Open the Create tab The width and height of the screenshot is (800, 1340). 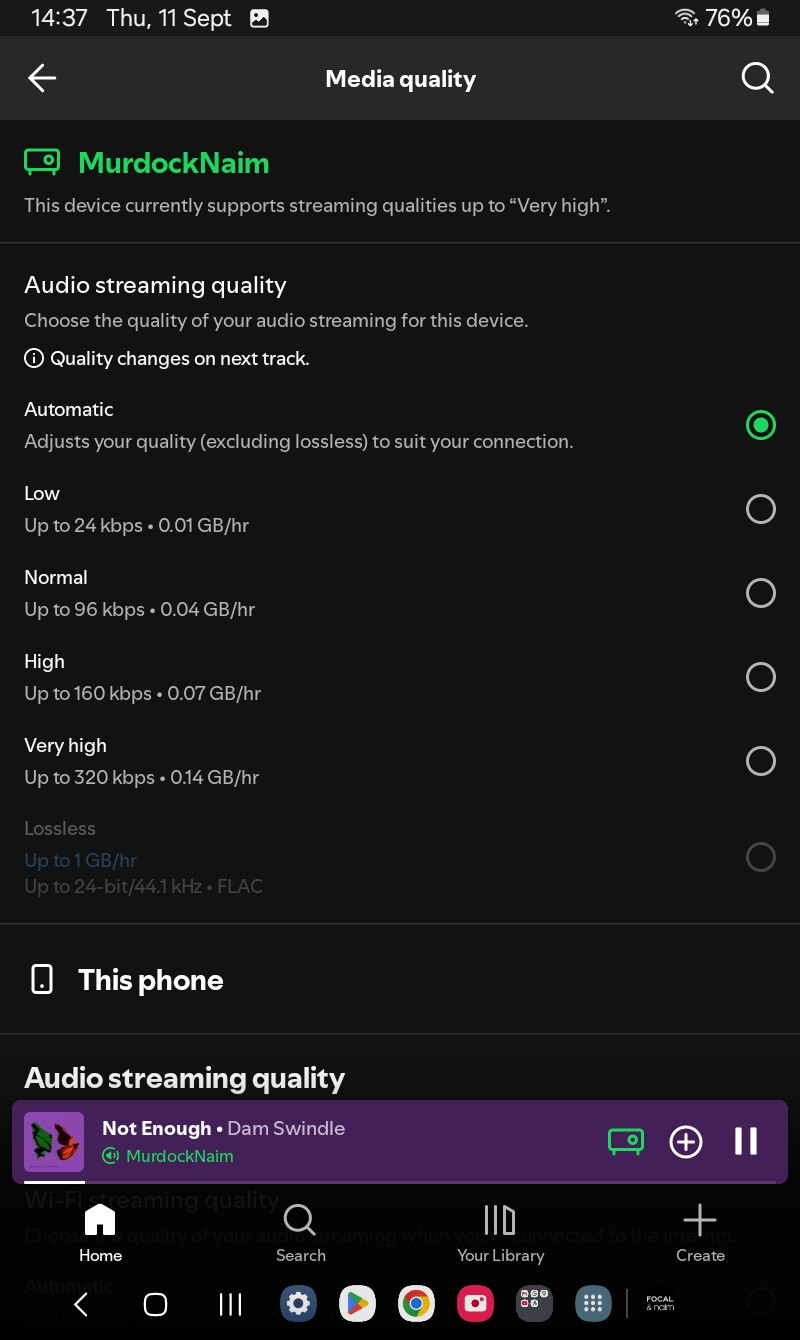pos(700,1233)
